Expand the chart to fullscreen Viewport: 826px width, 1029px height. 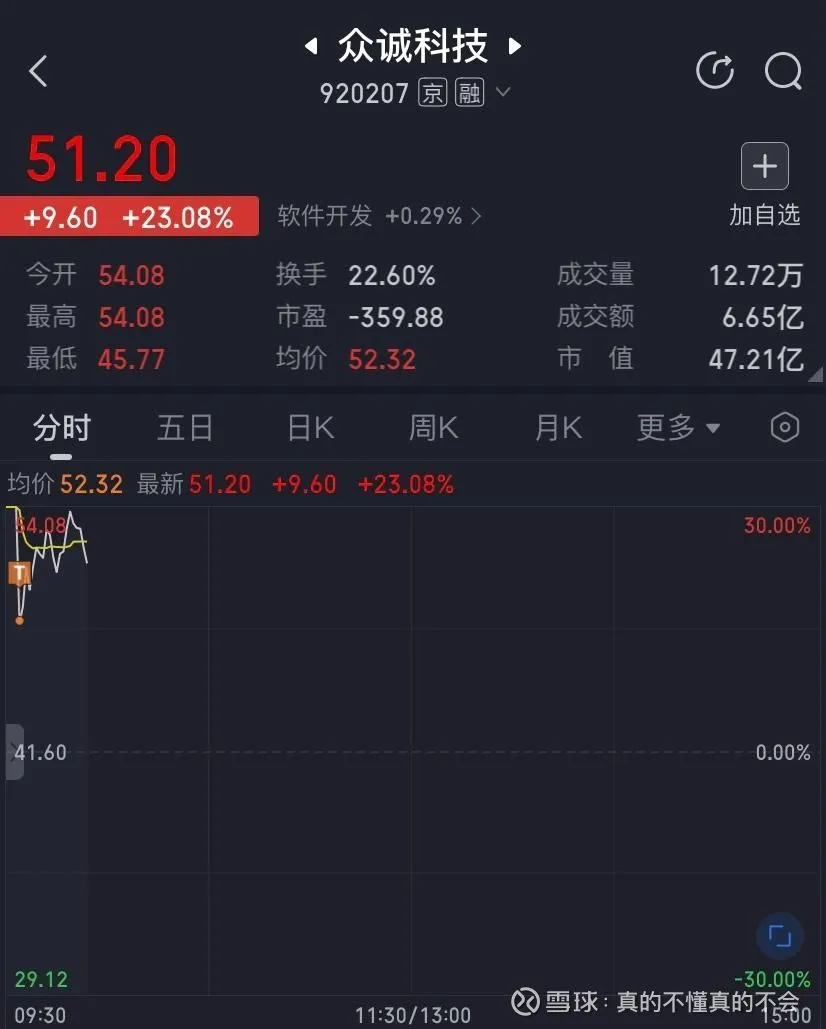(779, 937)
